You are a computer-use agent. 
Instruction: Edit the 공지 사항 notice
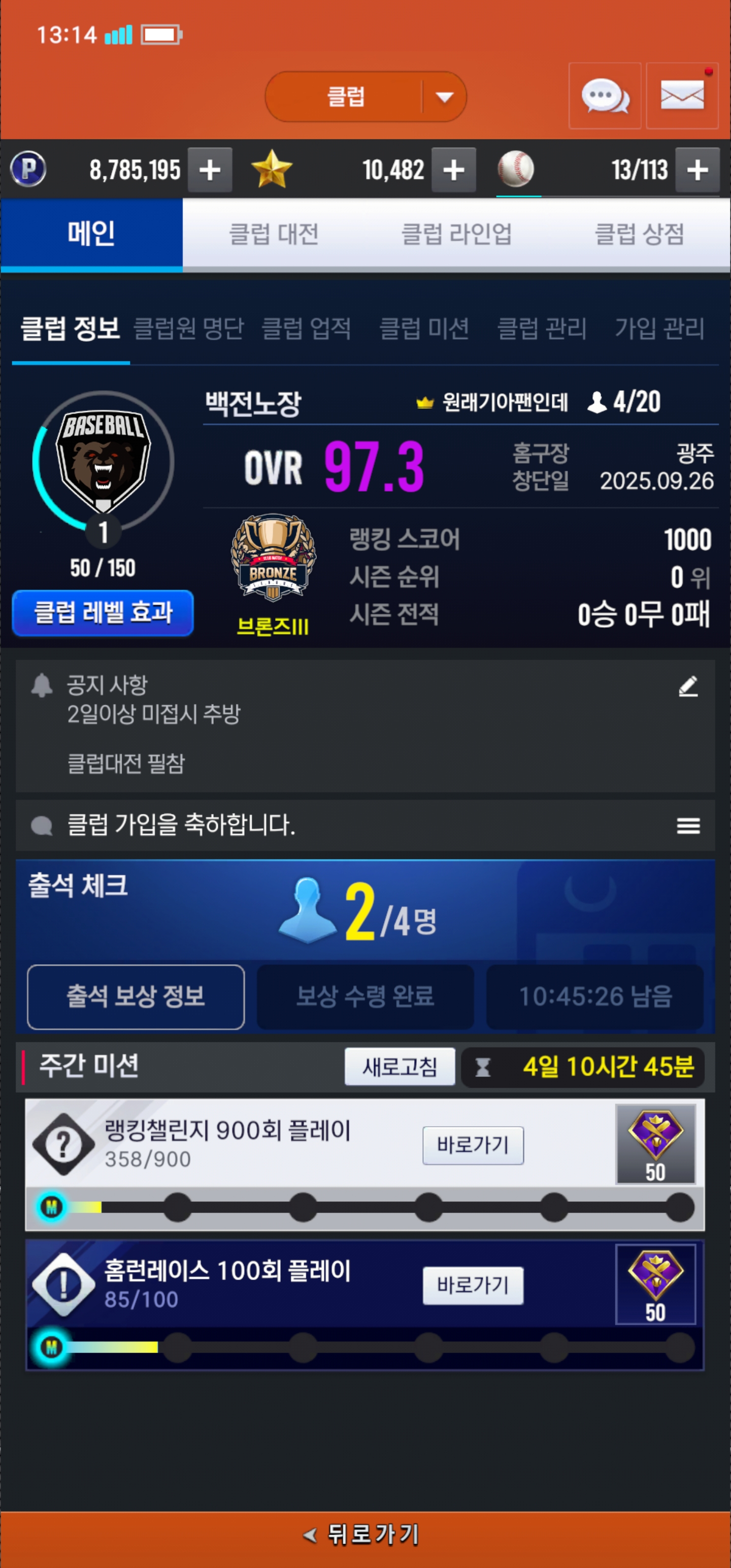click(x=688, y=687)
